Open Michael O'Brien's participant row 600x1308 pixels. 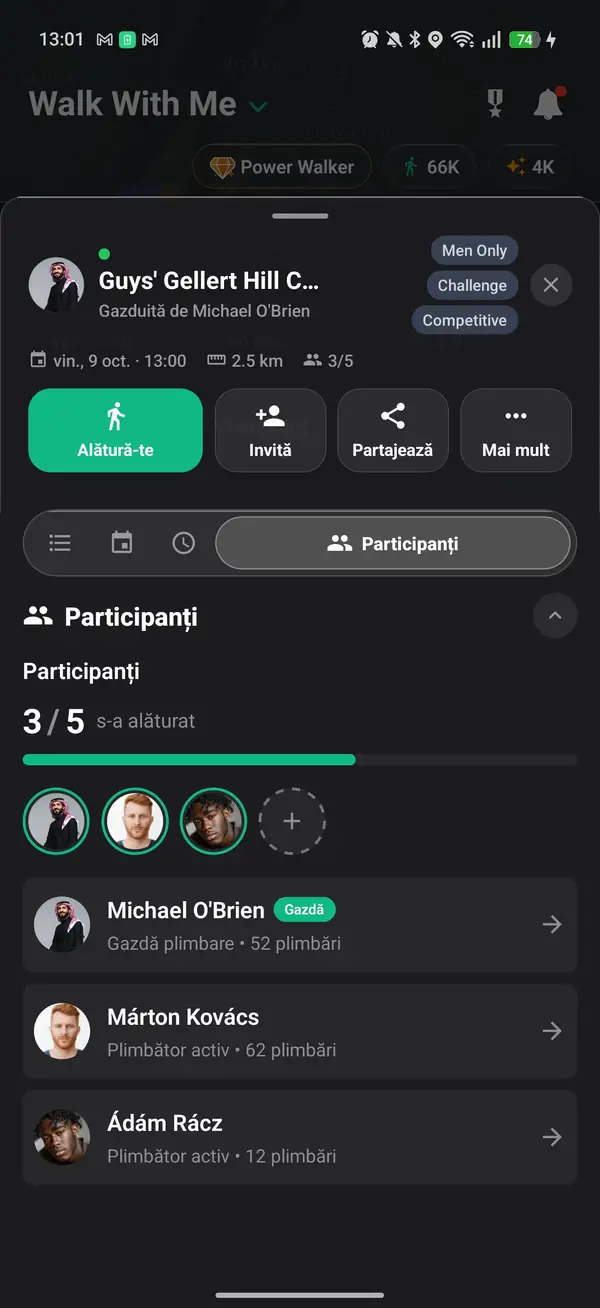300,925
